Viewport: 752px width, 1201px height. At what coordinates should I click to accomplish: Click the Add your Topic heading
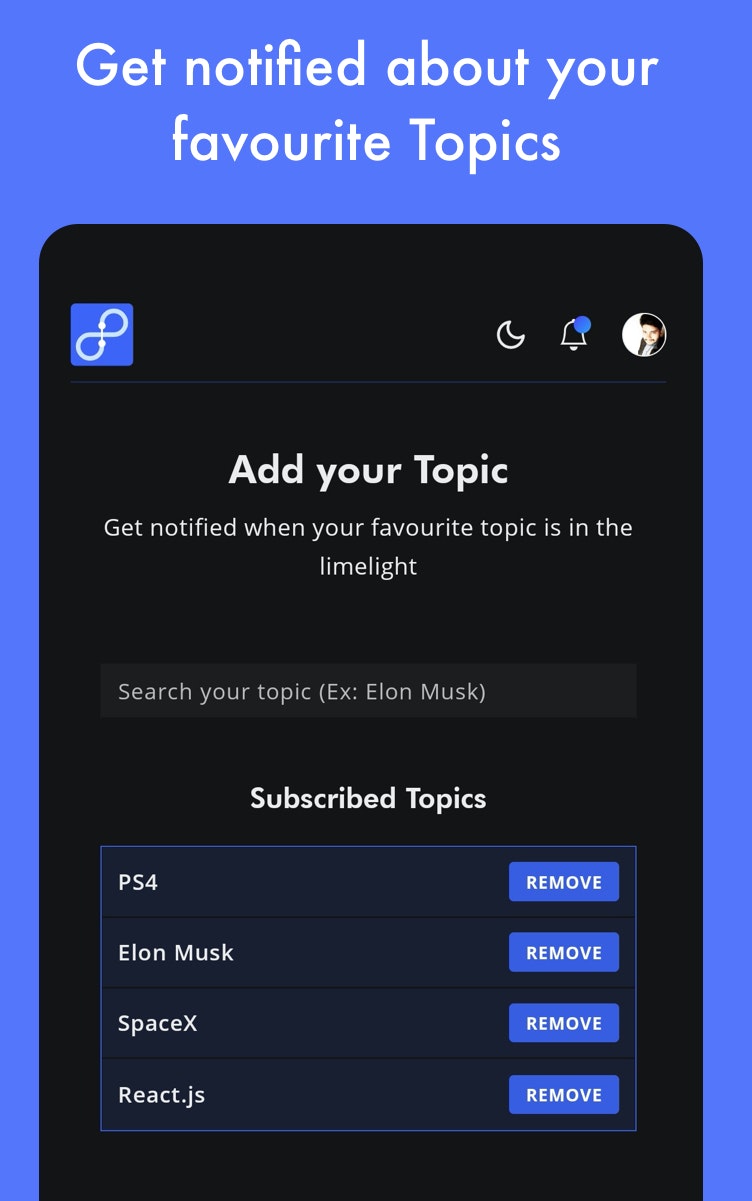tap(369, 470)
